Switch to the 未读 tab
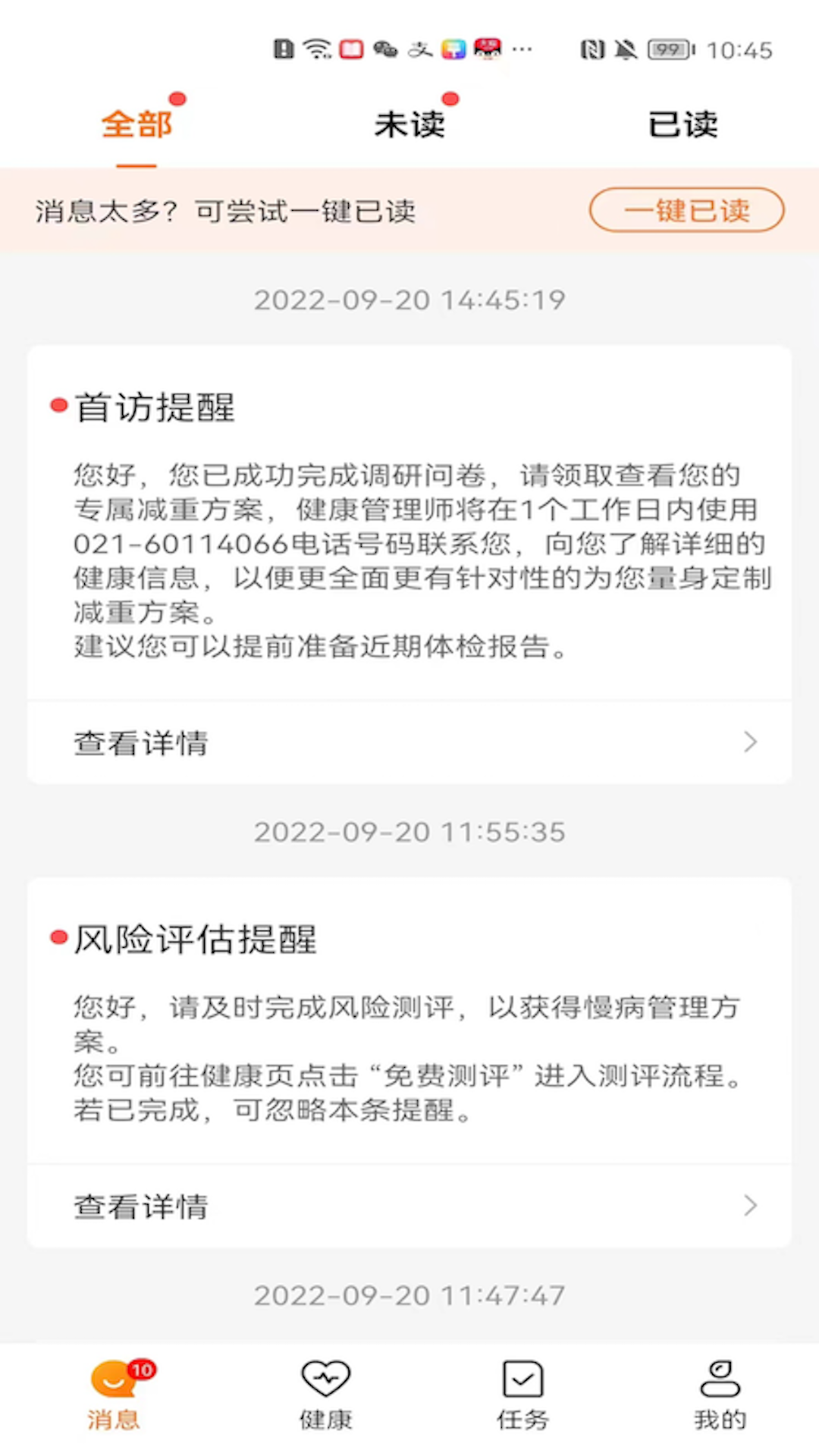 click(x=409, y=124)
